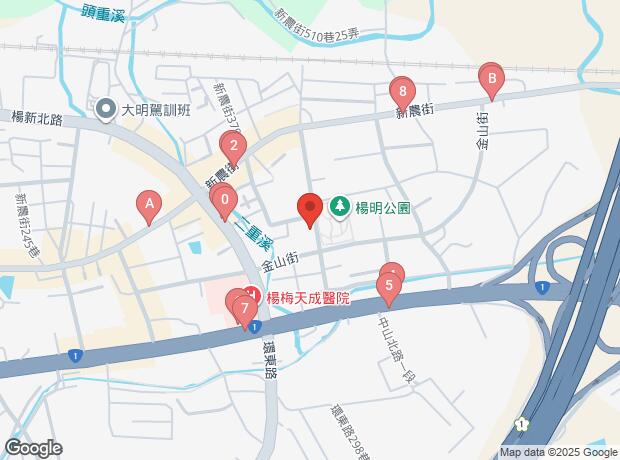
Task: Open the Google logo link
Action: (33, 447)
